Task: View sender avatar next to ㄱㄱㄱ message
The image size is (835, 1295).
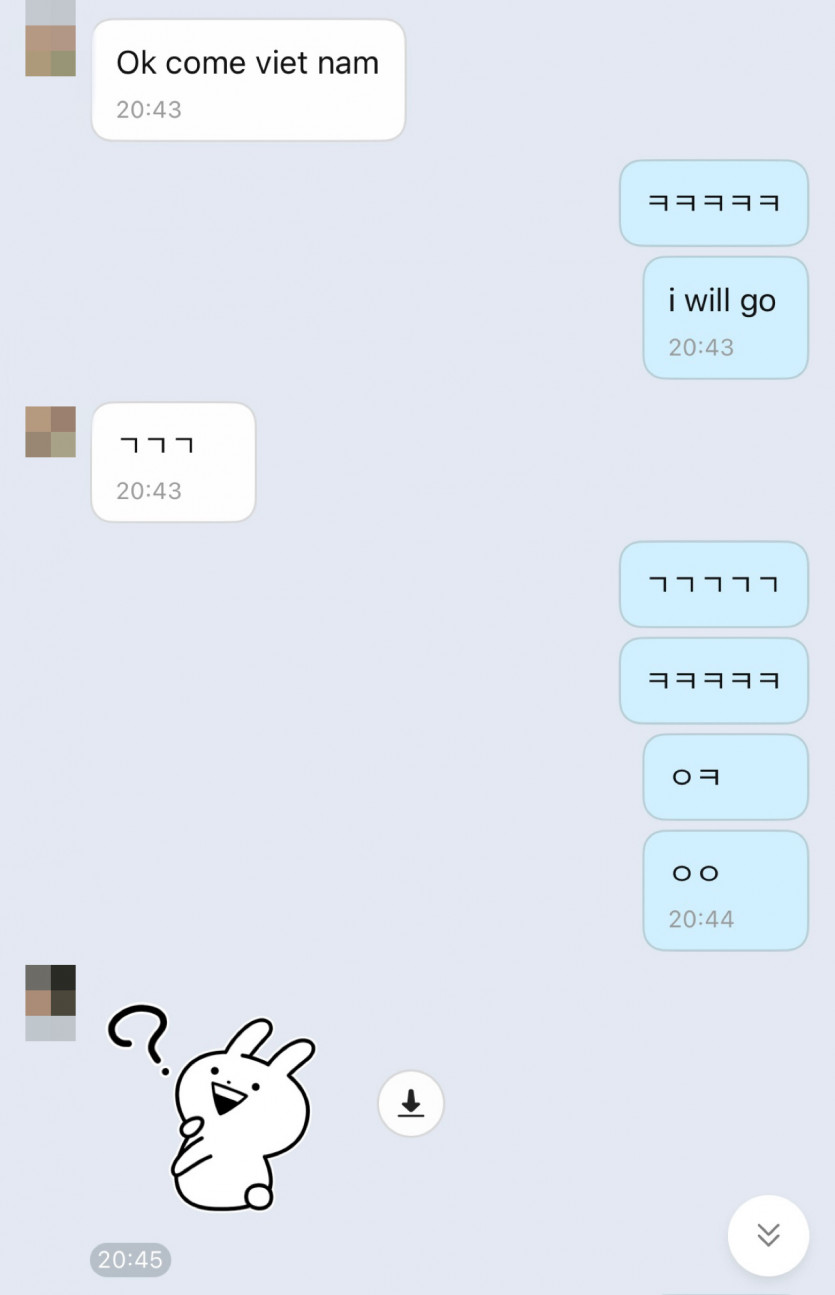Action: (50, 431)
